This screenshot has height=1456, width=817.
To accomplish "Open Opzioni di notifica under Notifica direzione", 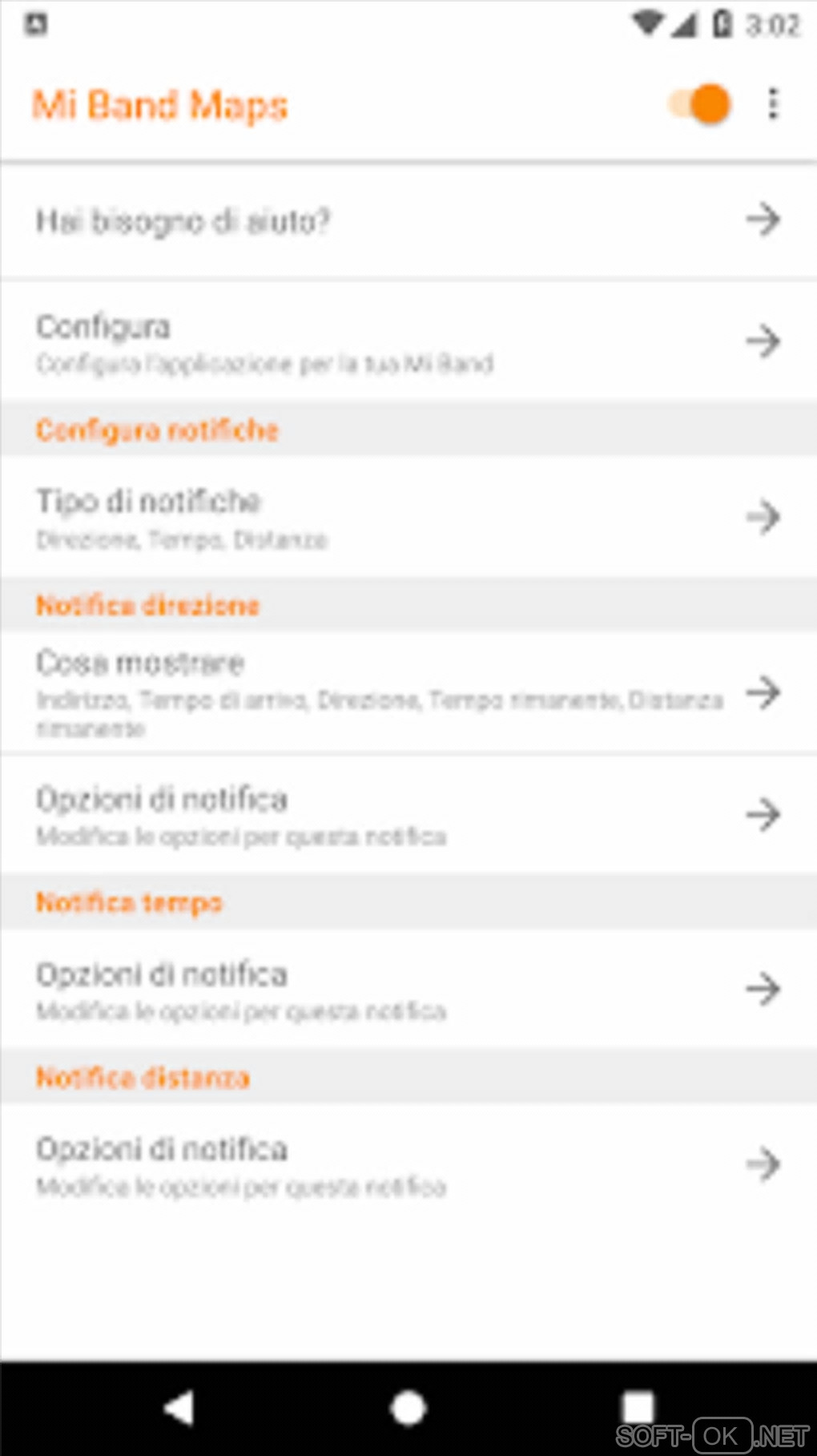I will [x=408, y=815].
